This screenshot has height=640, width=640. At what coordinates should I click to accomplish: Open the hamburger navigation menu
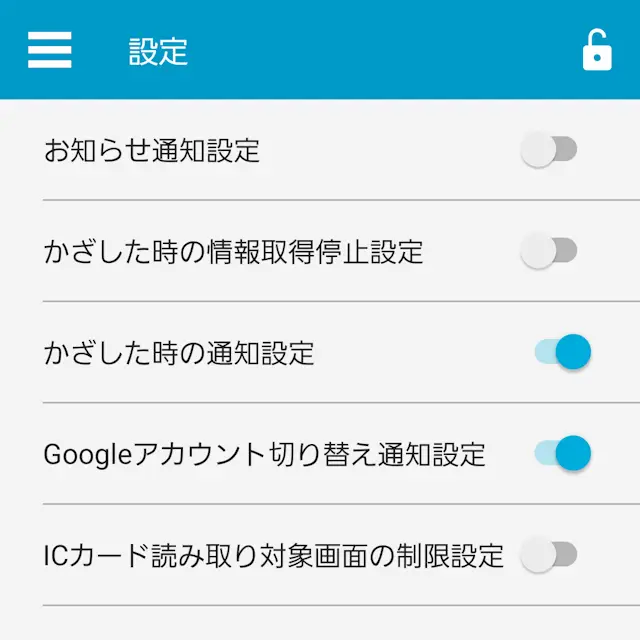tap(50, 50)
